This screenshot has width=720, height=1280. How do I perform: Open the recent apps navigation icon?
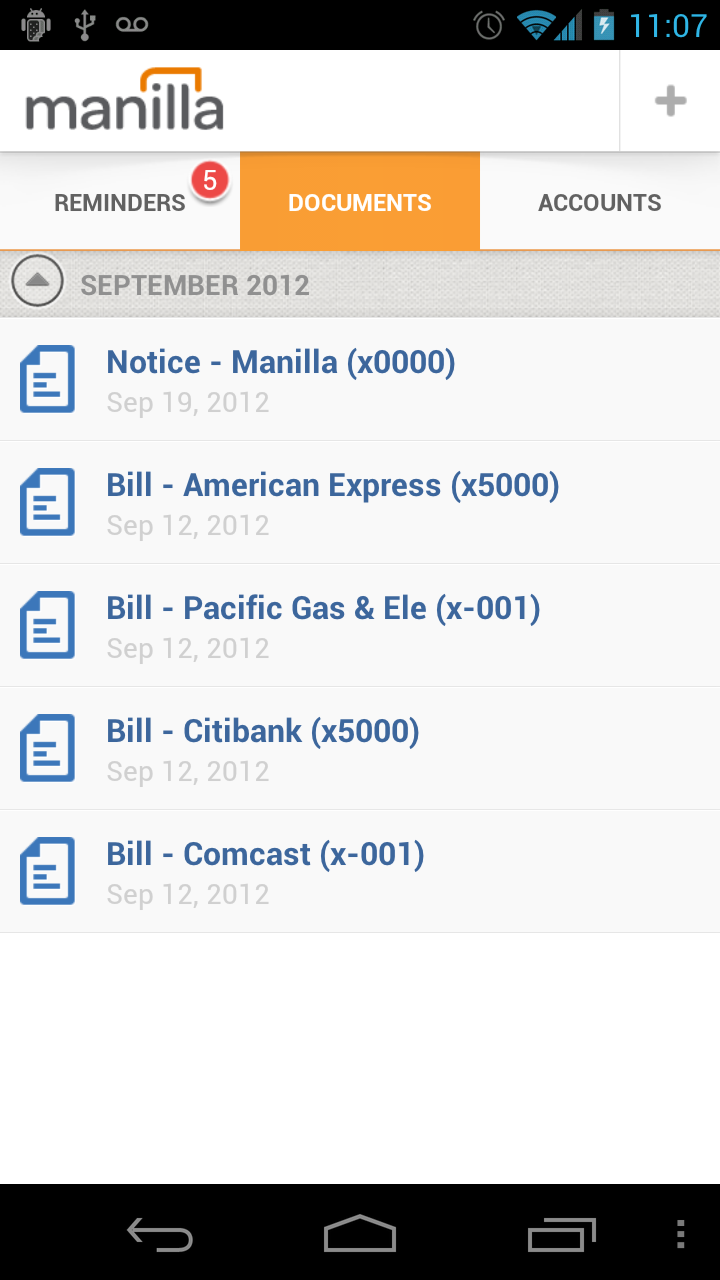(x=560, y=1235)
